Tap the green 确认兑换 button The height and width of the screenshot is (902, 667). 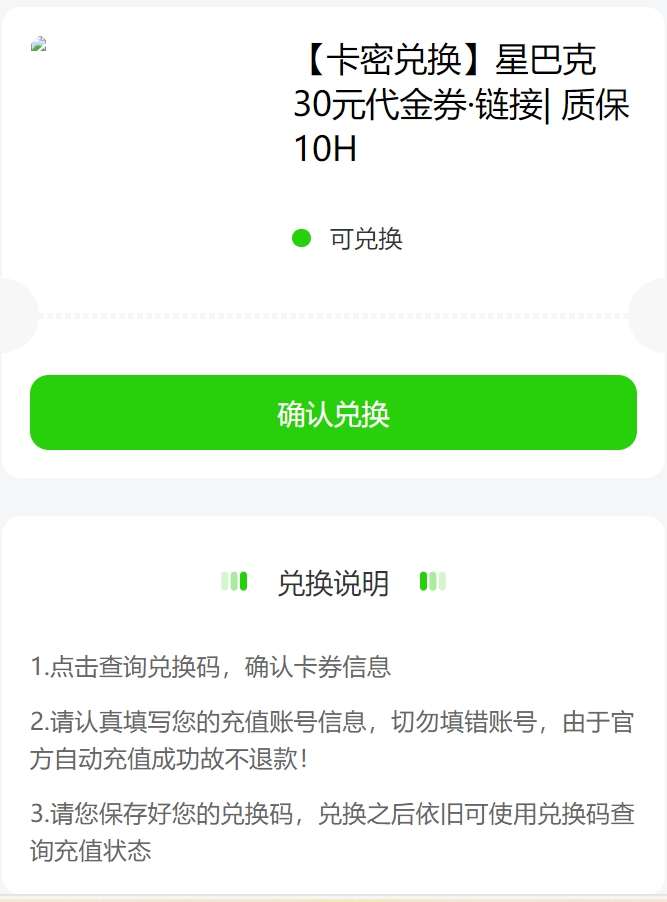(333, 413)
